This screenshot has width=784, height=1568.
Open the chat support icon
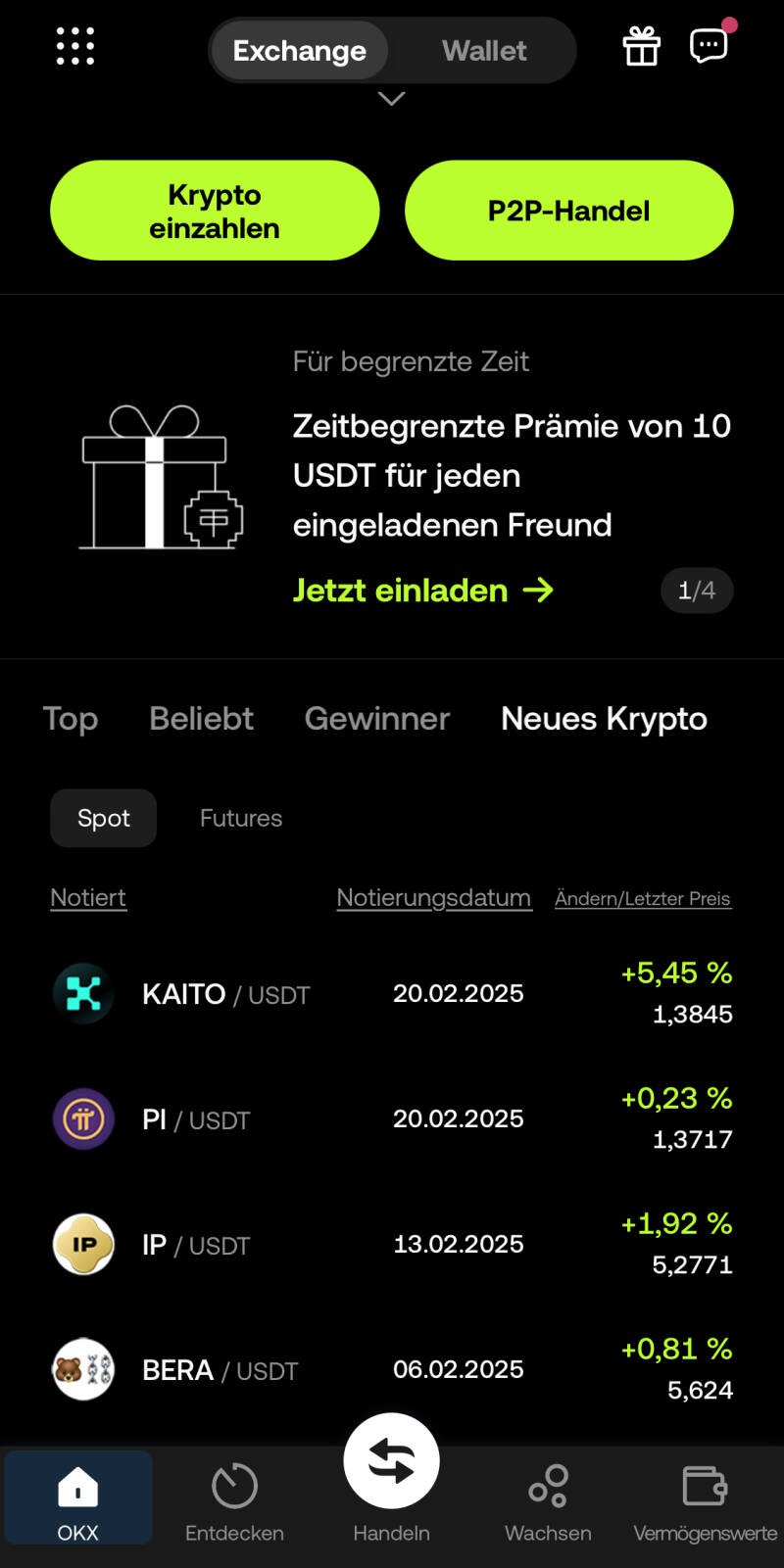[709, 46]
